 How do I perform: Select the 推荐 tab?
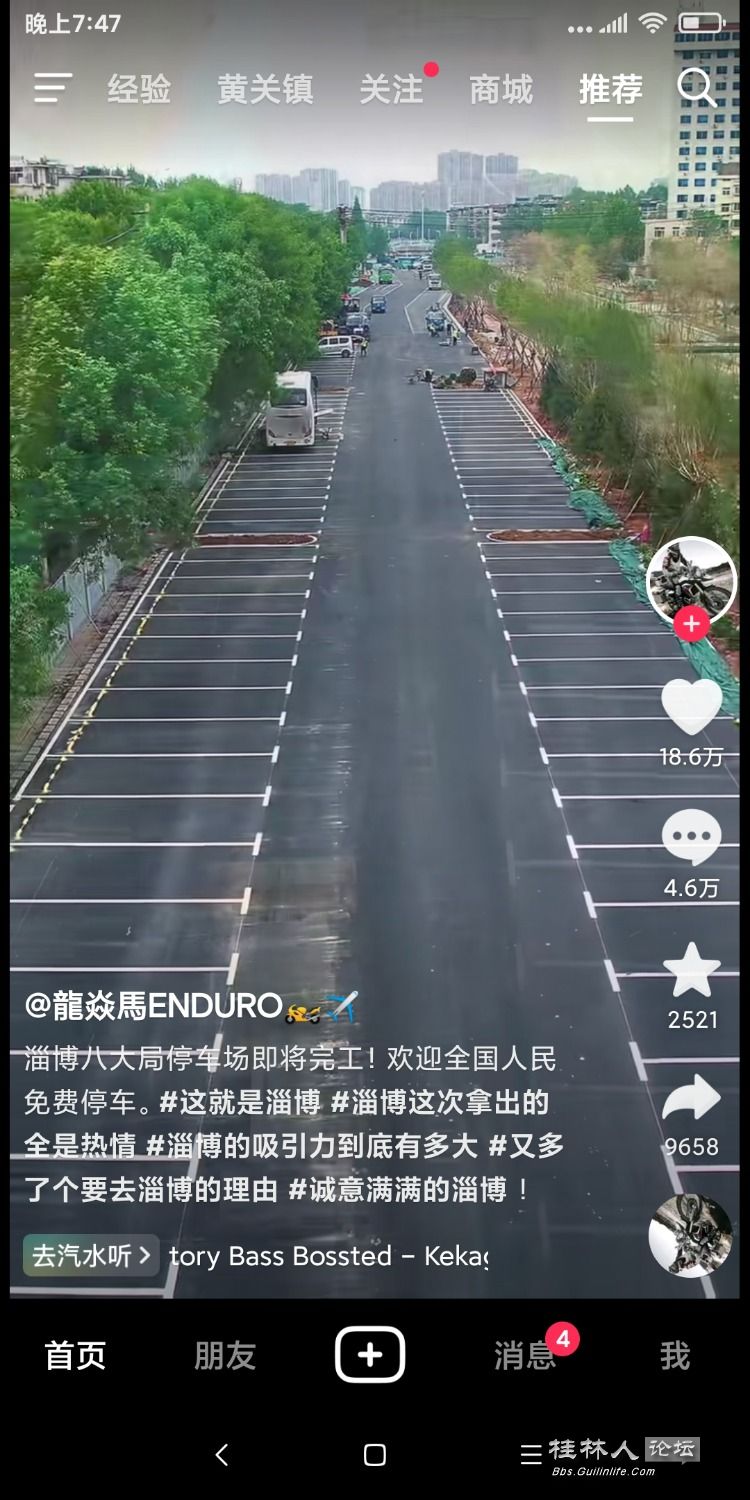(x=610, y=90)
